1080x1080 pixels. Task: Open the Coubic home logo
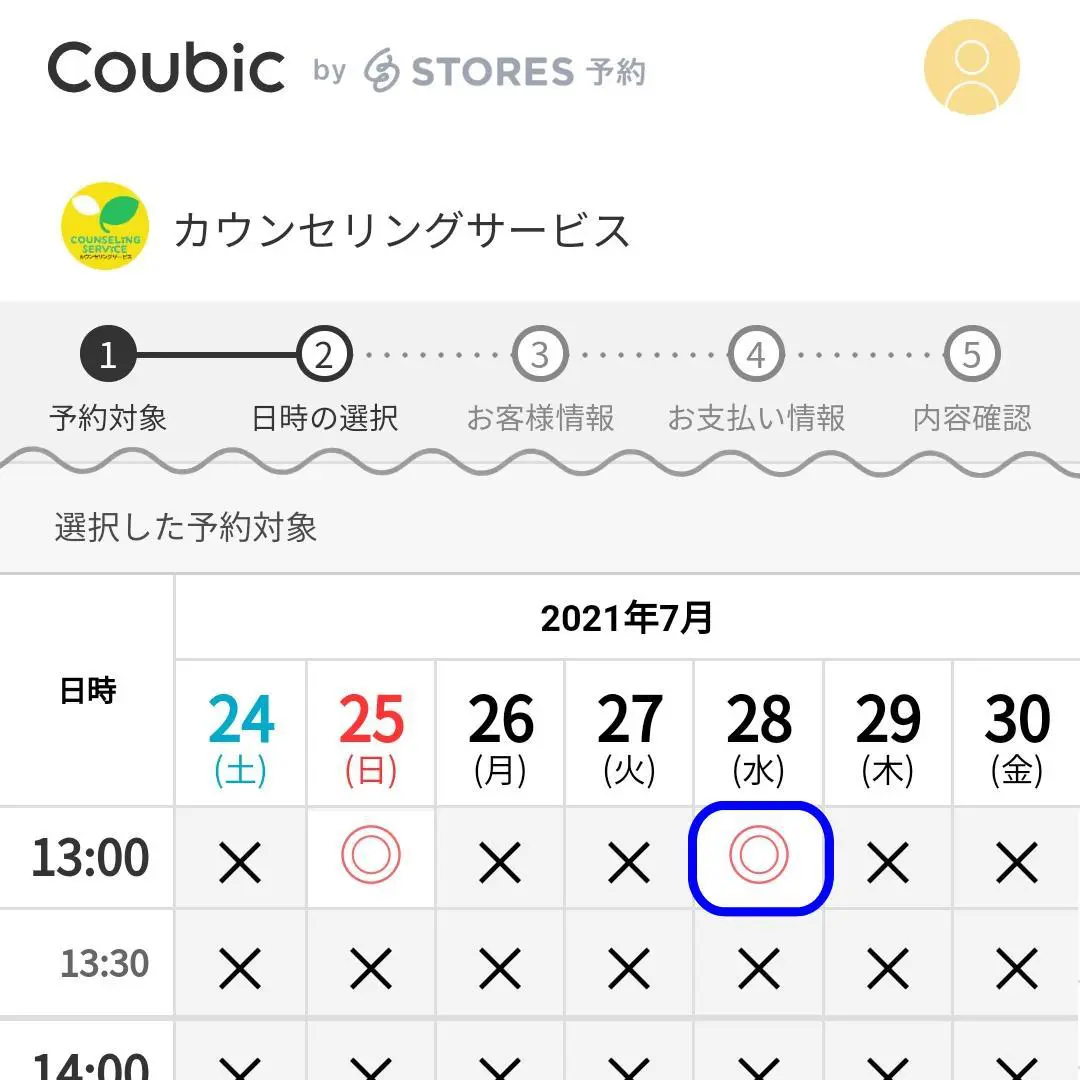(166, 68)
